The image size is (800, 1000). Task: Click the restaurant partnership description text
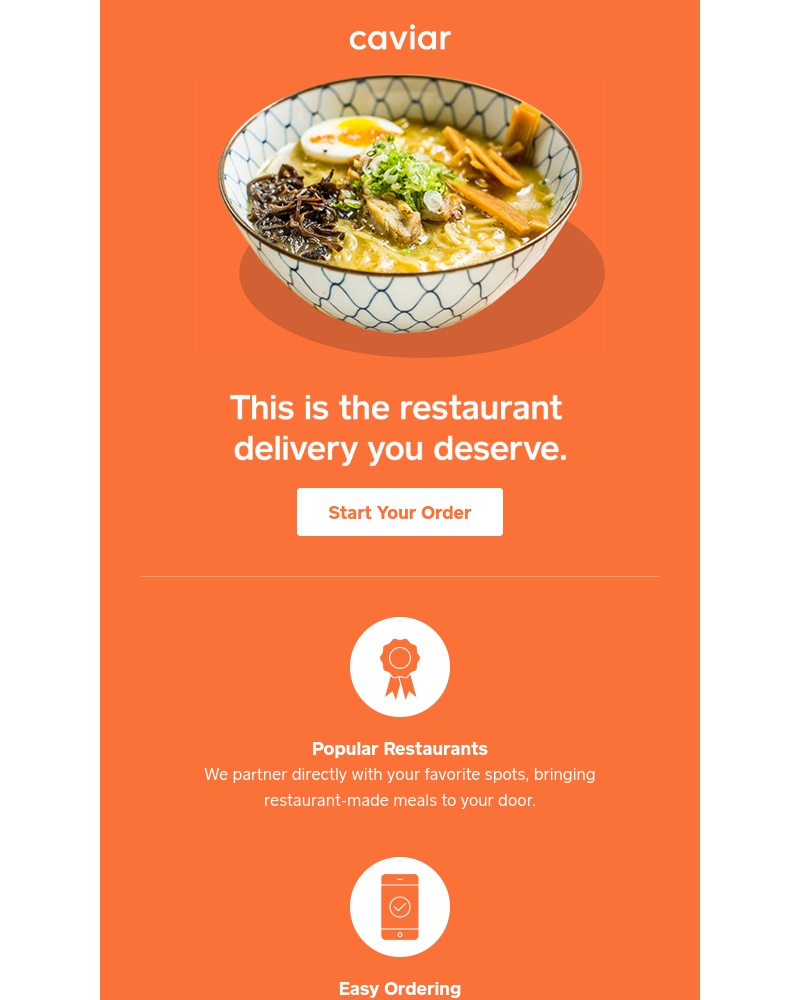click(400, 787)
